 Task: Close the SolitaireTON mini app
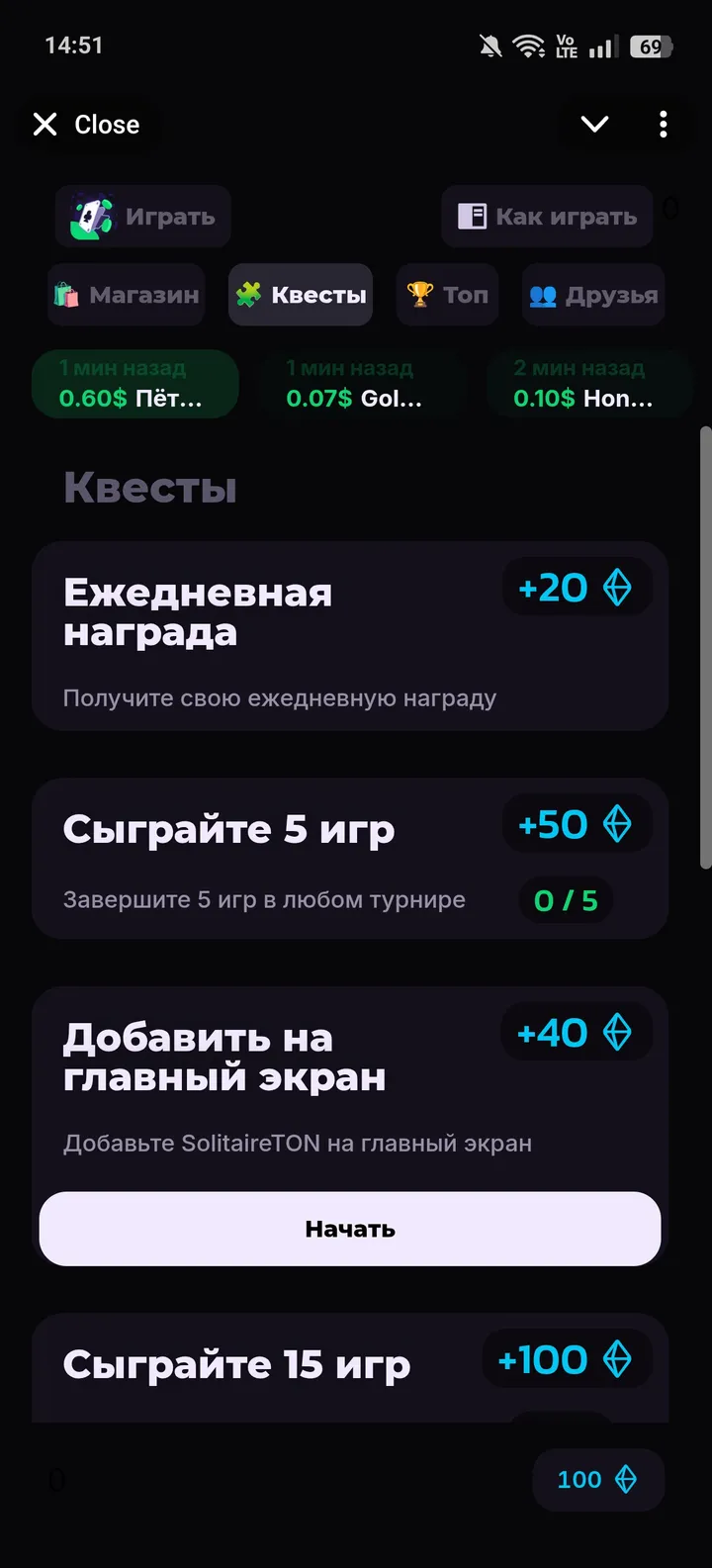[x=87, y=124]
